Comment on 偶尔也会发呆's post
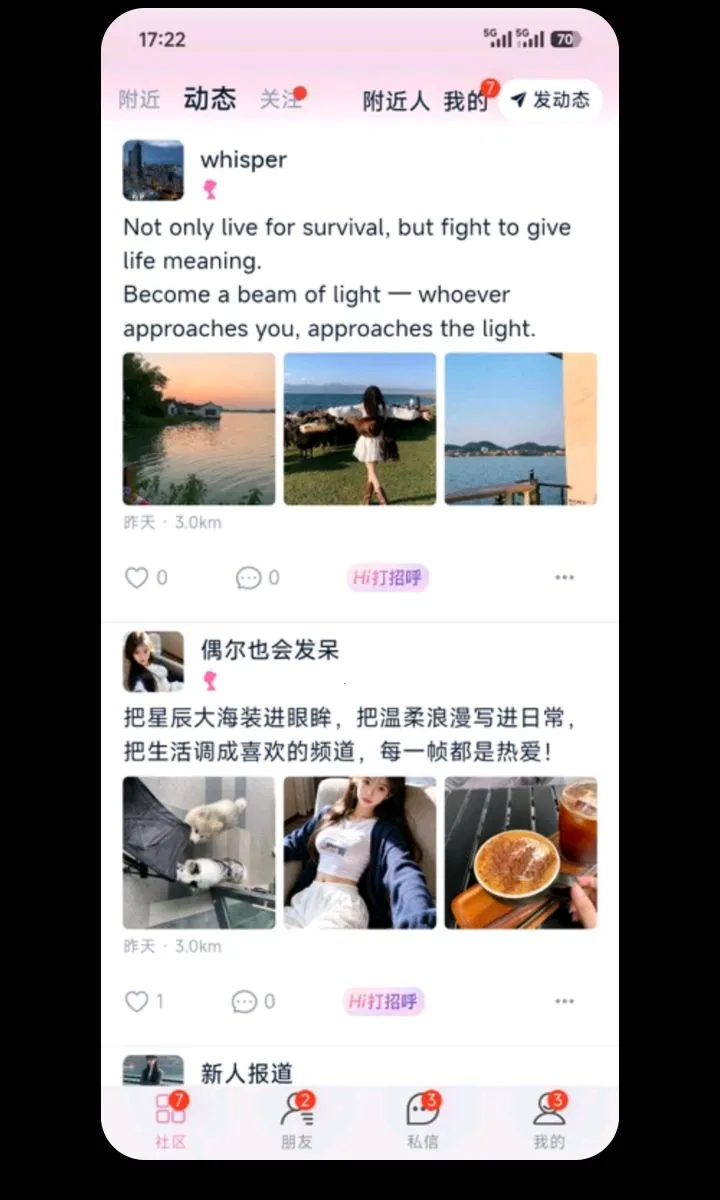 253,1001
